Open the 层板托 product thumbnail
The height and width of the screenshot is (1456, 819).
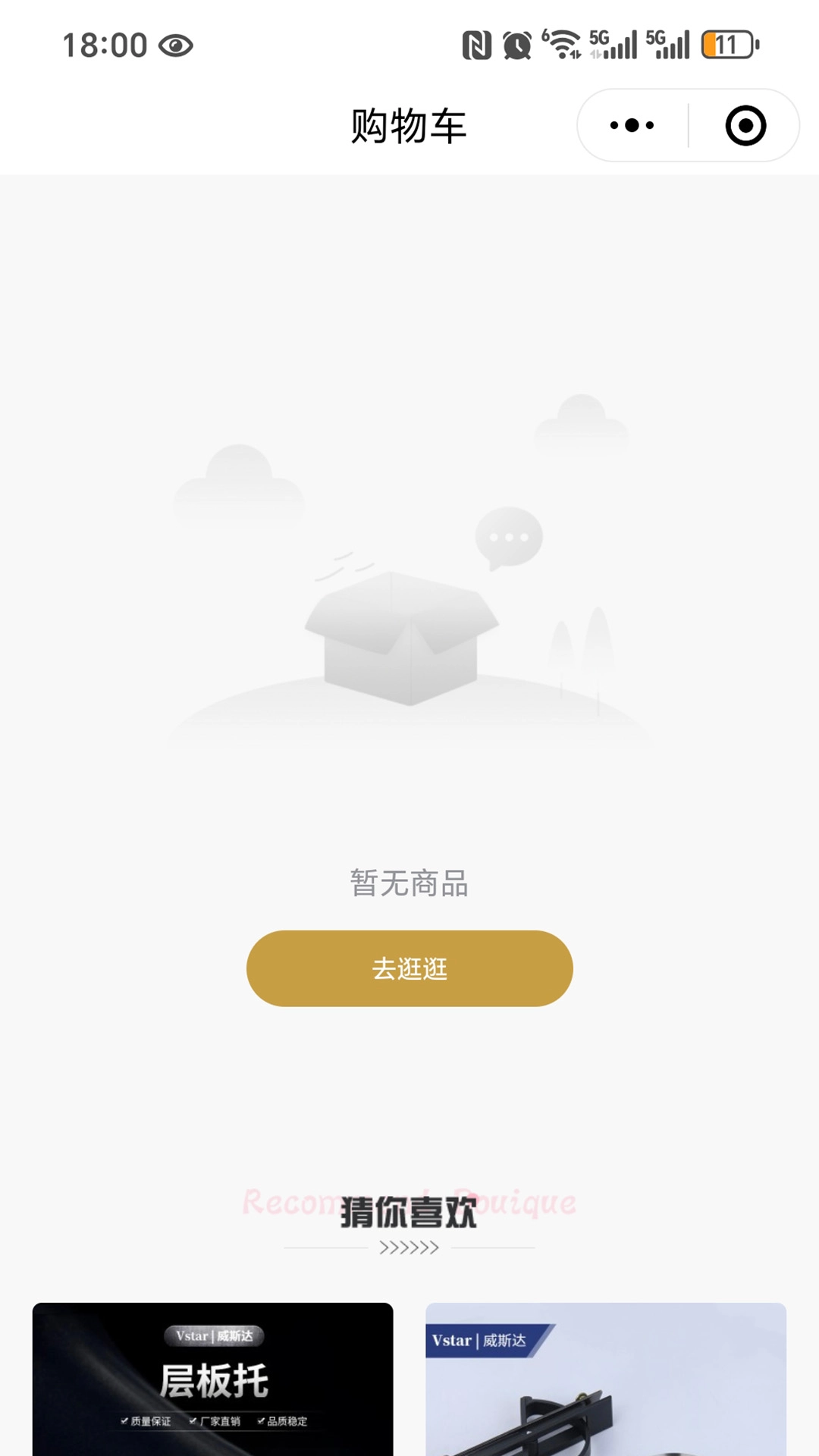(212, 1380)
